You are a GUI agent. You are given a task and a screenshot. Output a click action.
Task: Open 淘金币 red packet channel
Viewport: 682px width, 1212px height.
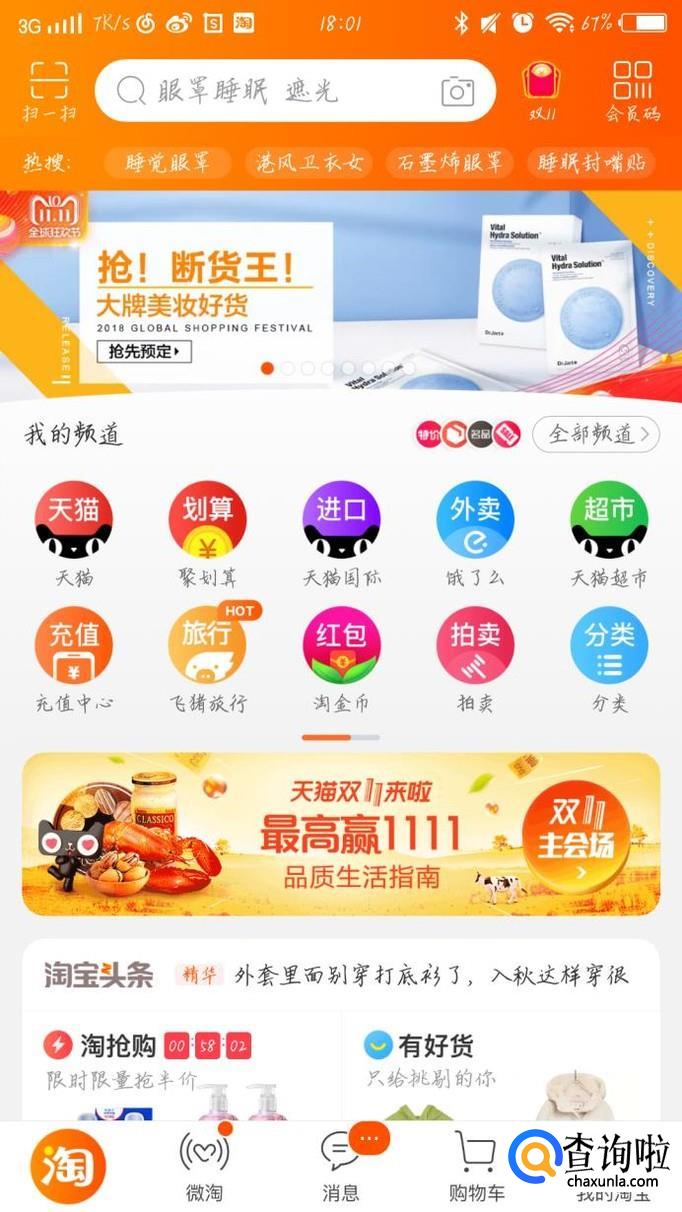341,657
